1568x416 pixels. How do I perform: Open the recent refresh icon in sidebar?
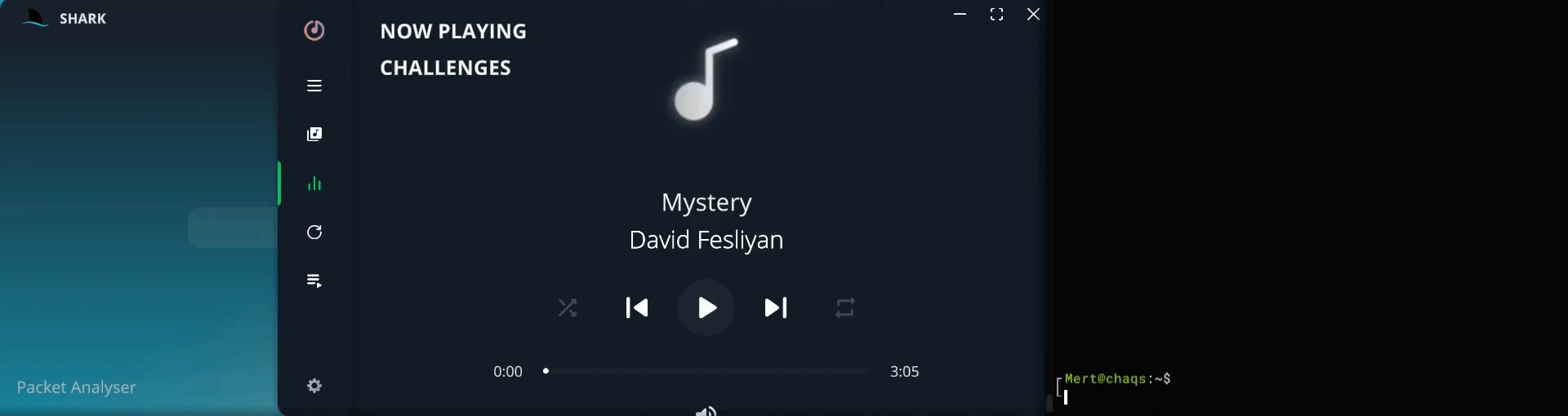tap(314, 232)
